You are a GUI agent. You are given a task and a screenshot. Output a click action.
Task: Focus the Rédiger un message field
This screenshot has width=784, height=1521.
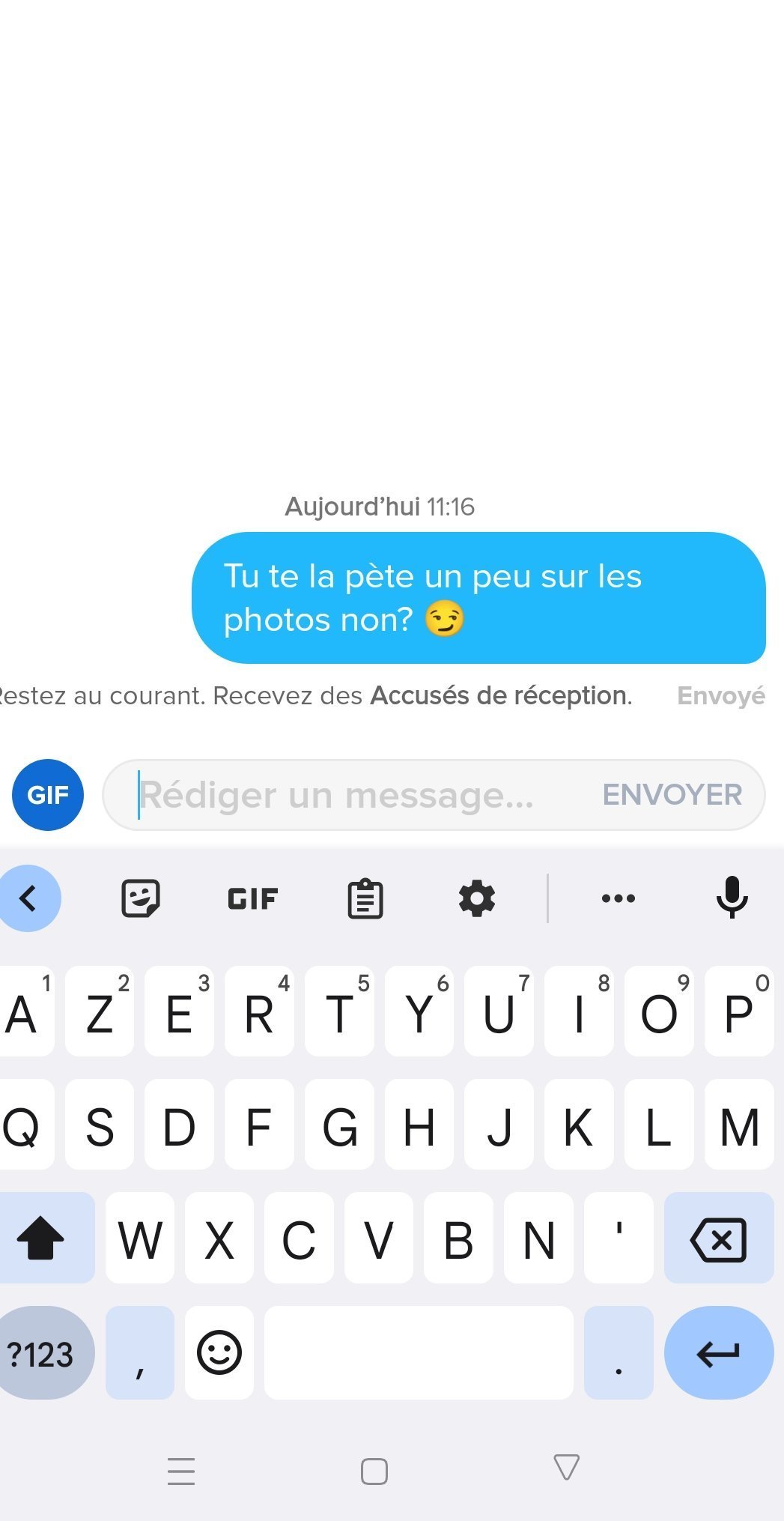click(352, 795)
